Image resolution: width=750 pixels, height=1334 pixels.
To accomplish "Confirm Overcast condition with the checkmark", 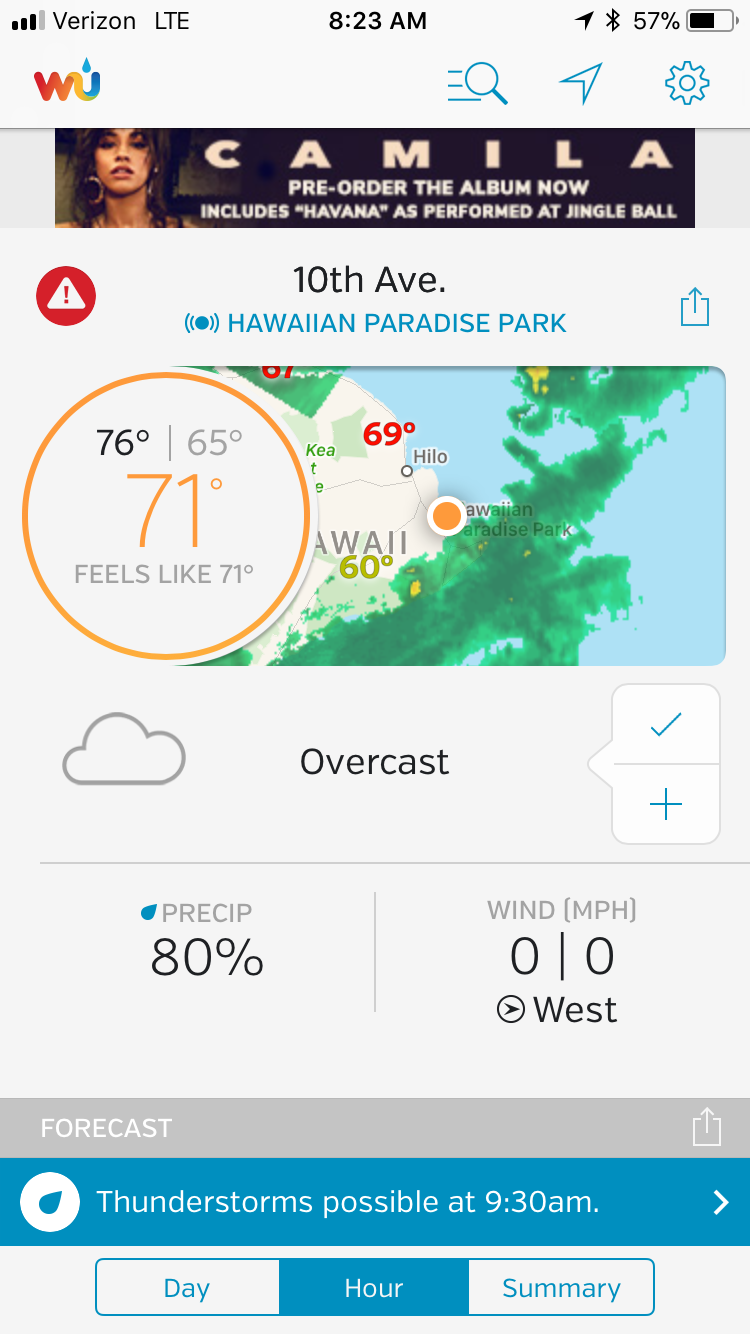I will pos(665,724).
